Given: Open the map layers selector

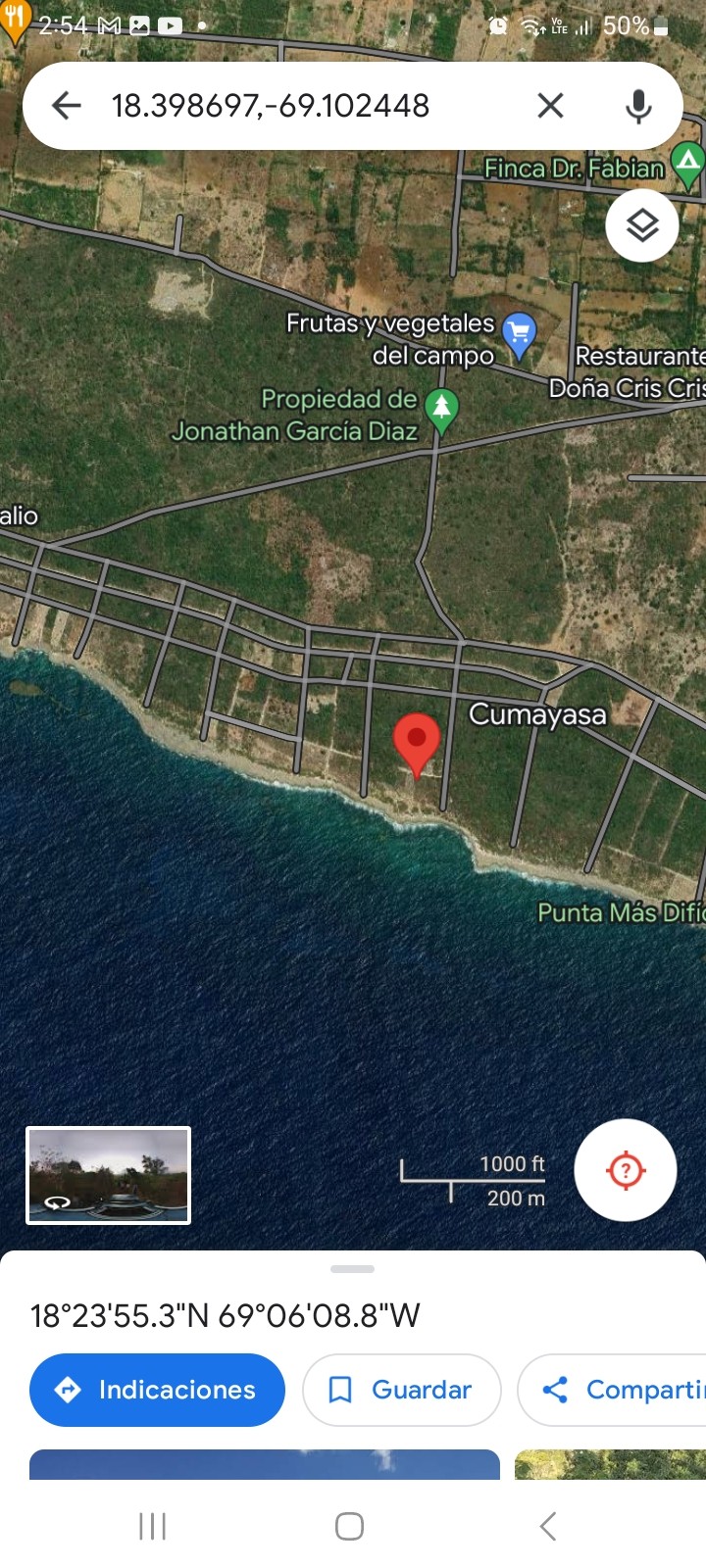Looking at the screenshot, I should coord(642,226).
